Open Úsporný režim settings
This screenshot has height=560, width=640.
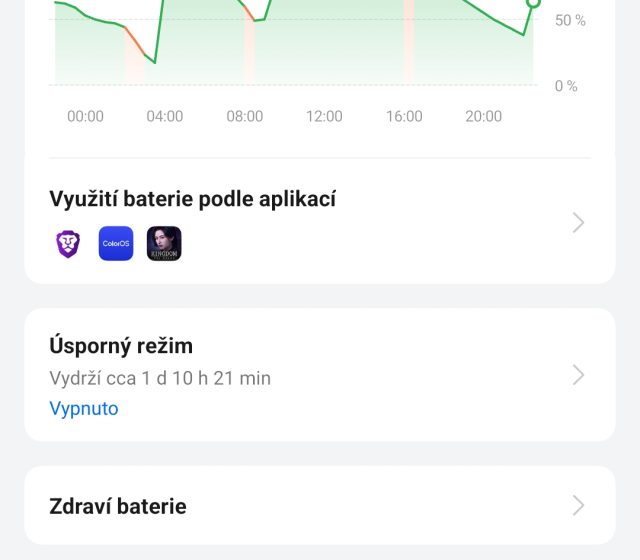coord(319,375)
